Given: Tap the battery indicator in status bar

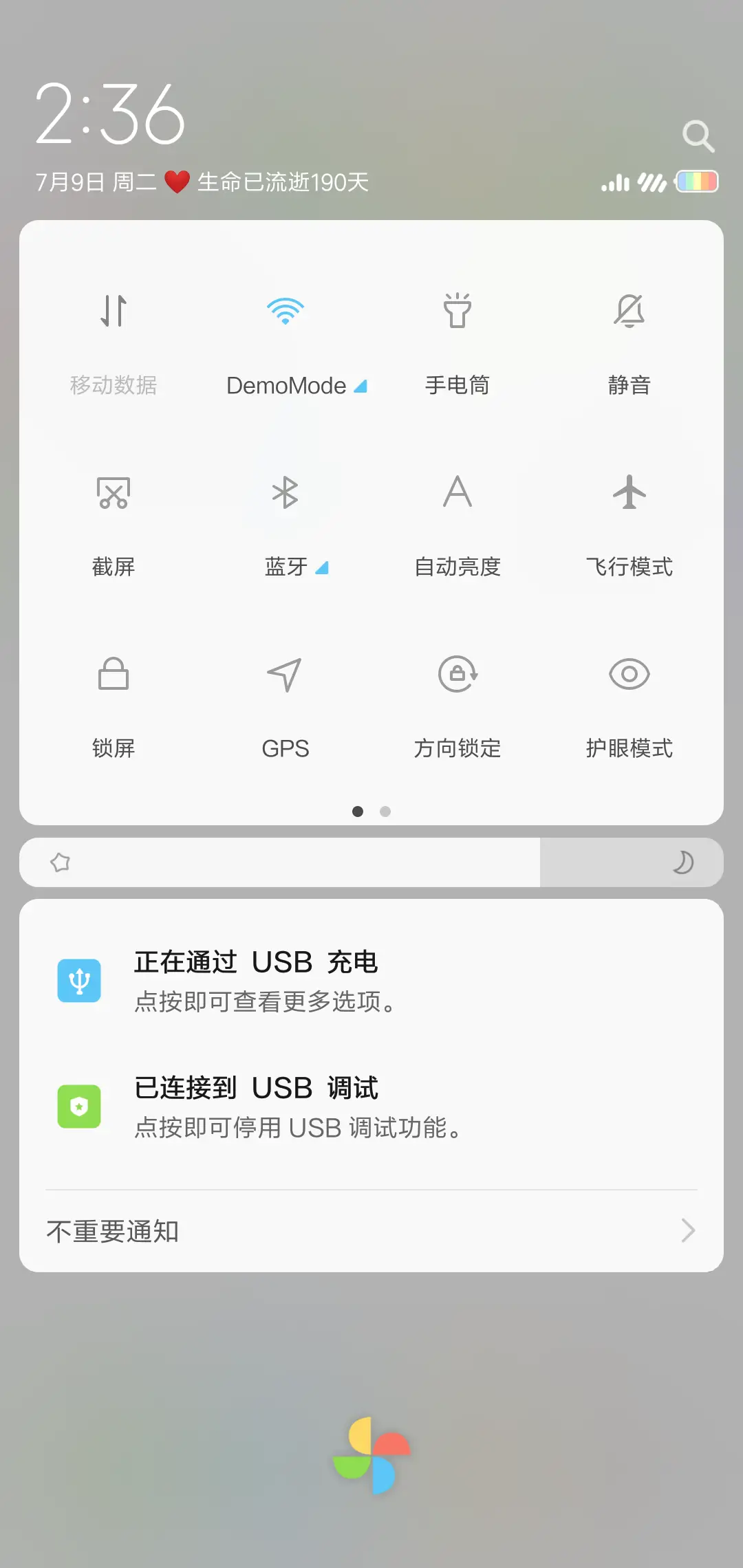Looking at the screenshot, I should pos(696,182).
